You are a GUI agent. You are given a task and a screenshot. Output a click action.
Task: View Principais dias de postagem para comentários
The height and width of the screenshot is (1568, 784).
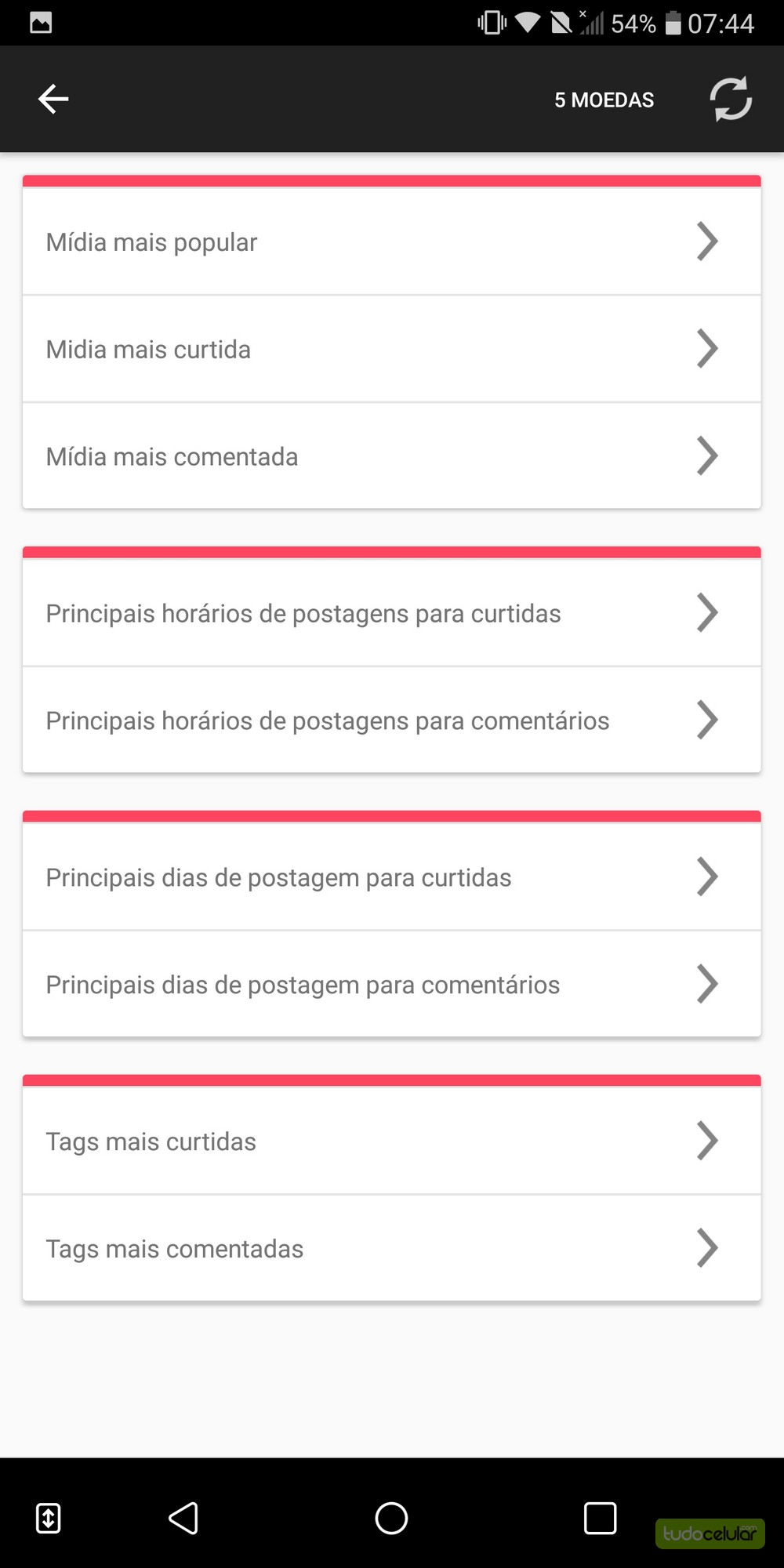tap(391, 985)
